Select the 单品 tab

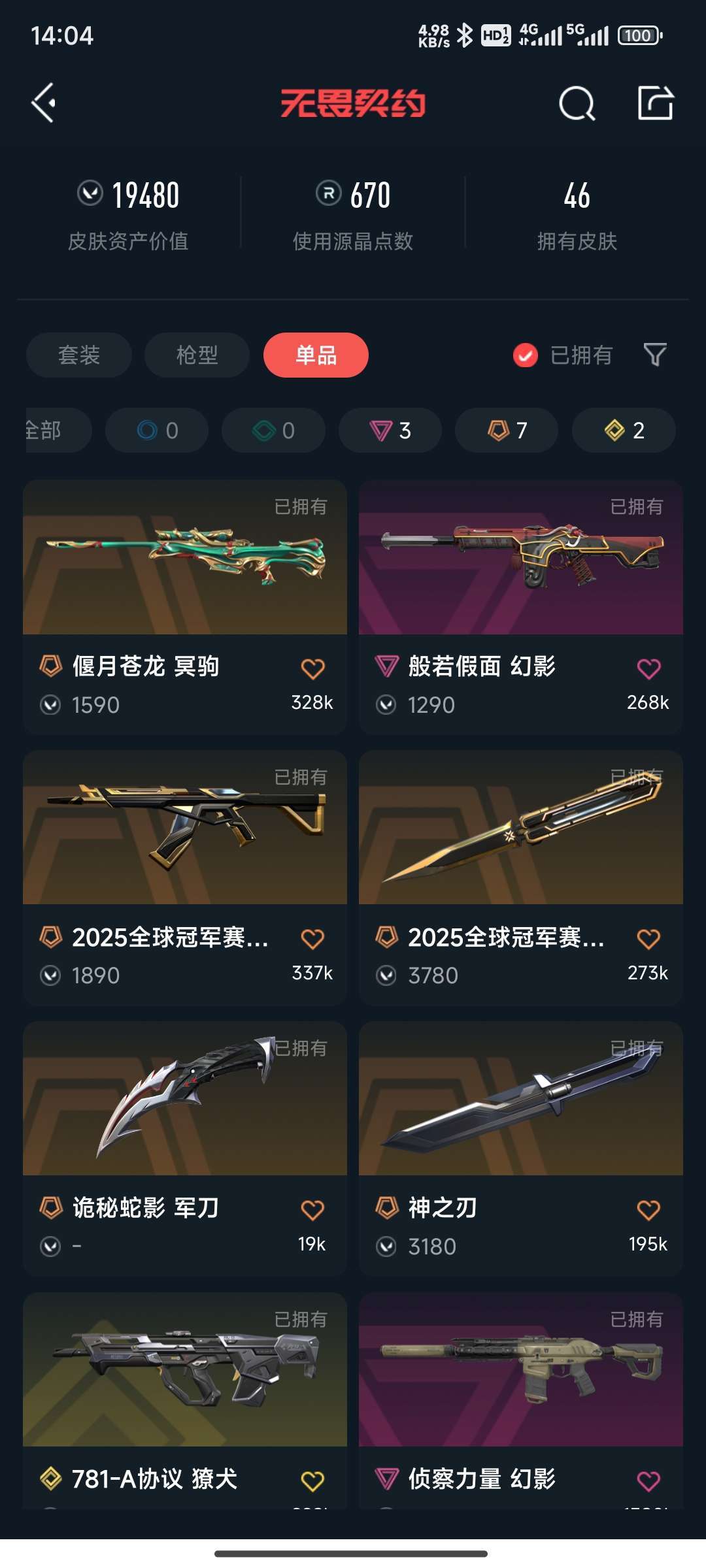316,355
